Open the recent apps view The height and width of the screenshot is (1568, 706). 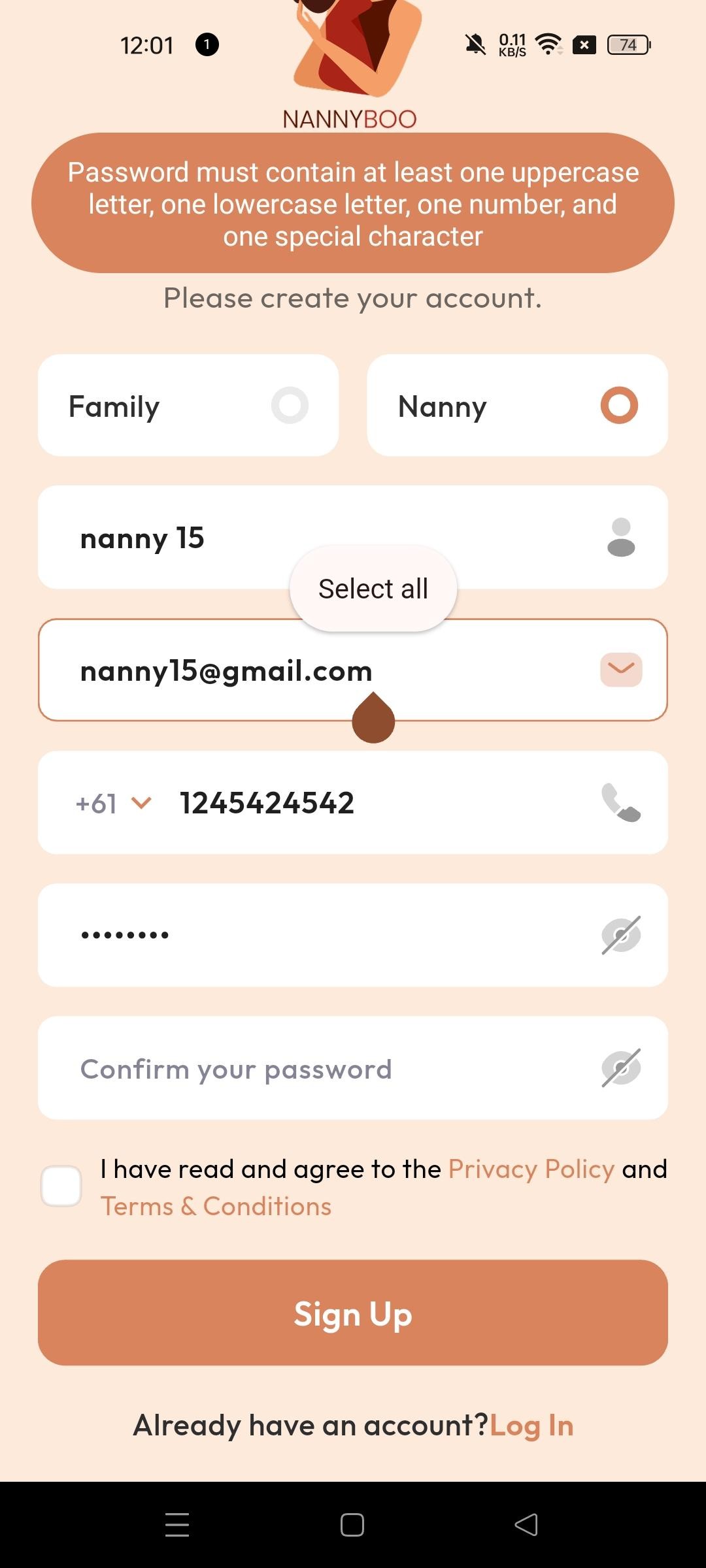177,1525
